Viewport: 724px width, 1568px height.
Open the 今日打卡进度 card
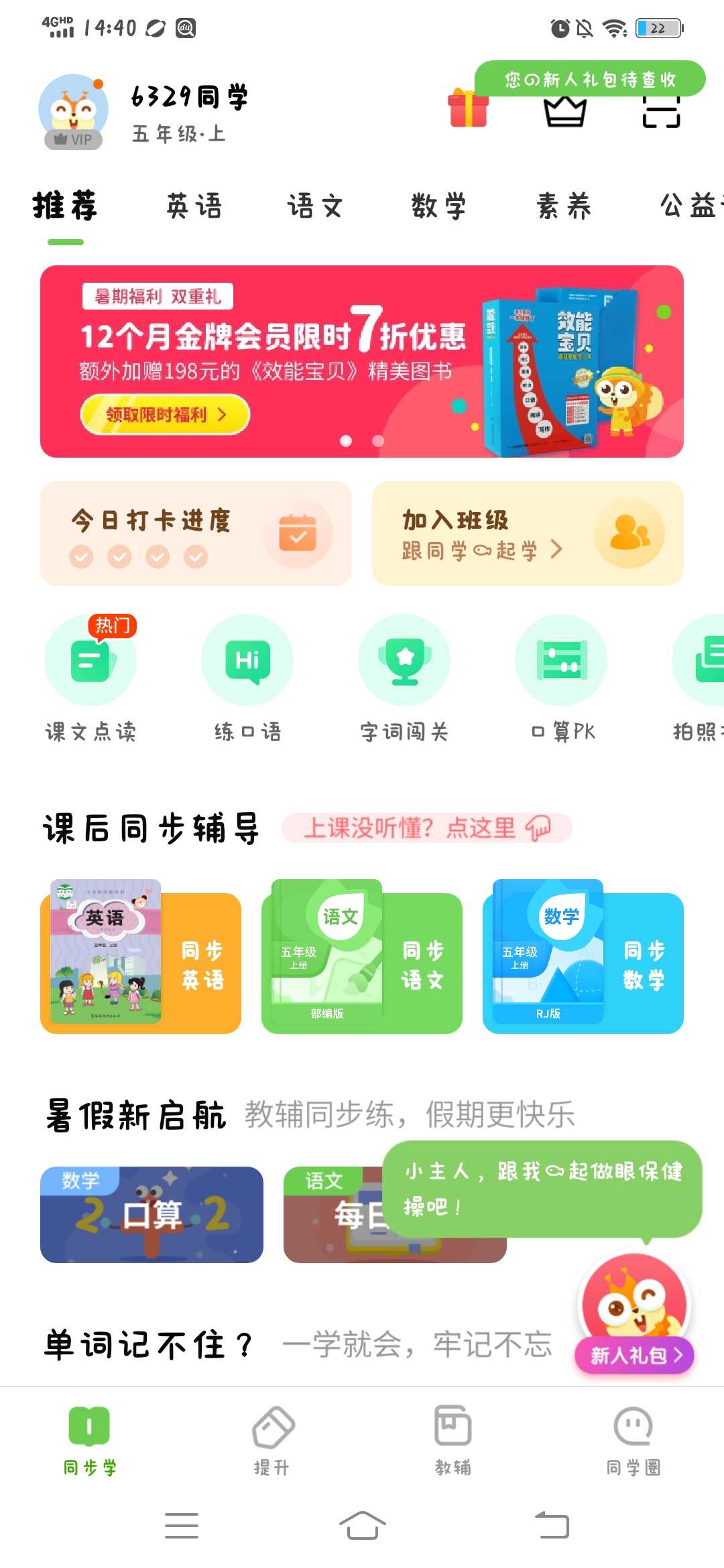click(196, 533)
